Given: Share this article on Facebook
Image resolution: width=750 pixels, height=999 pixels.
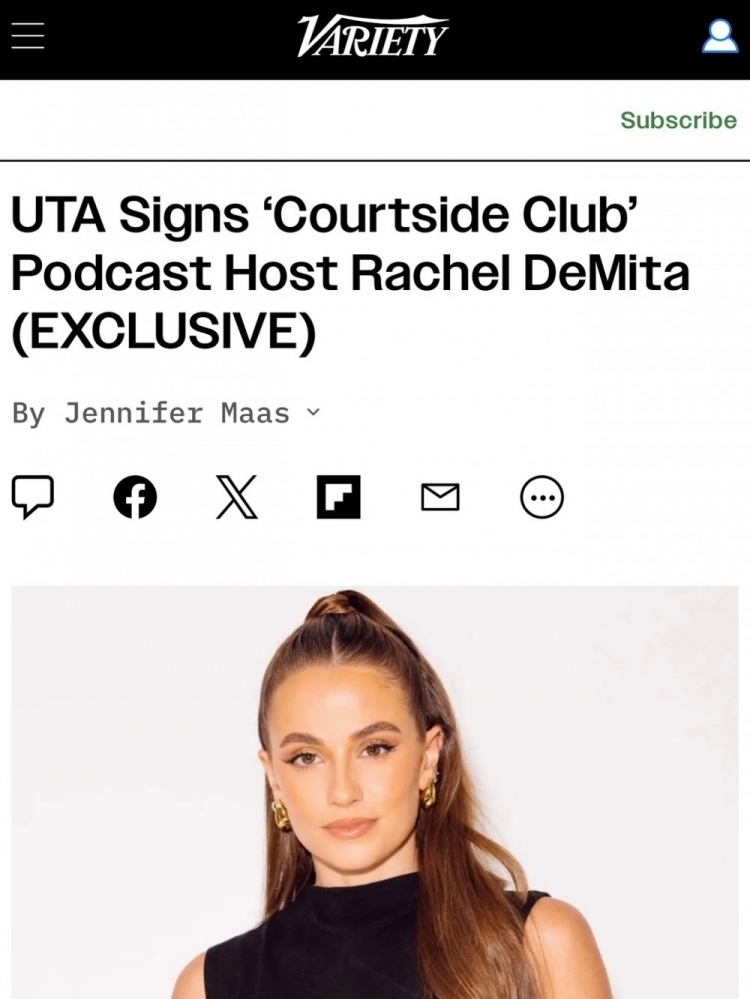Looking at the screenshot, I should tap(135, 497).
